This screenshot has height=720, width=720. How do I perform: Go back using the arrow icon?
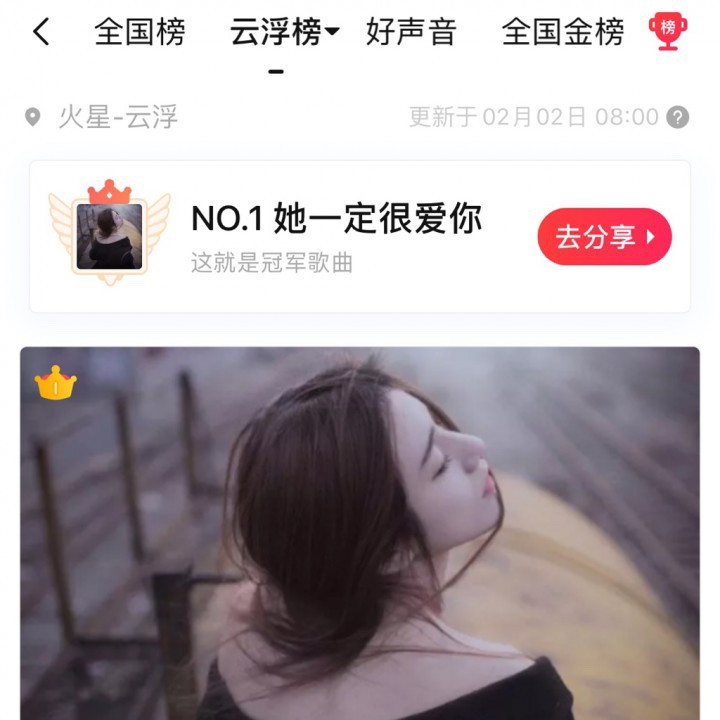click(x=41, y=32)
